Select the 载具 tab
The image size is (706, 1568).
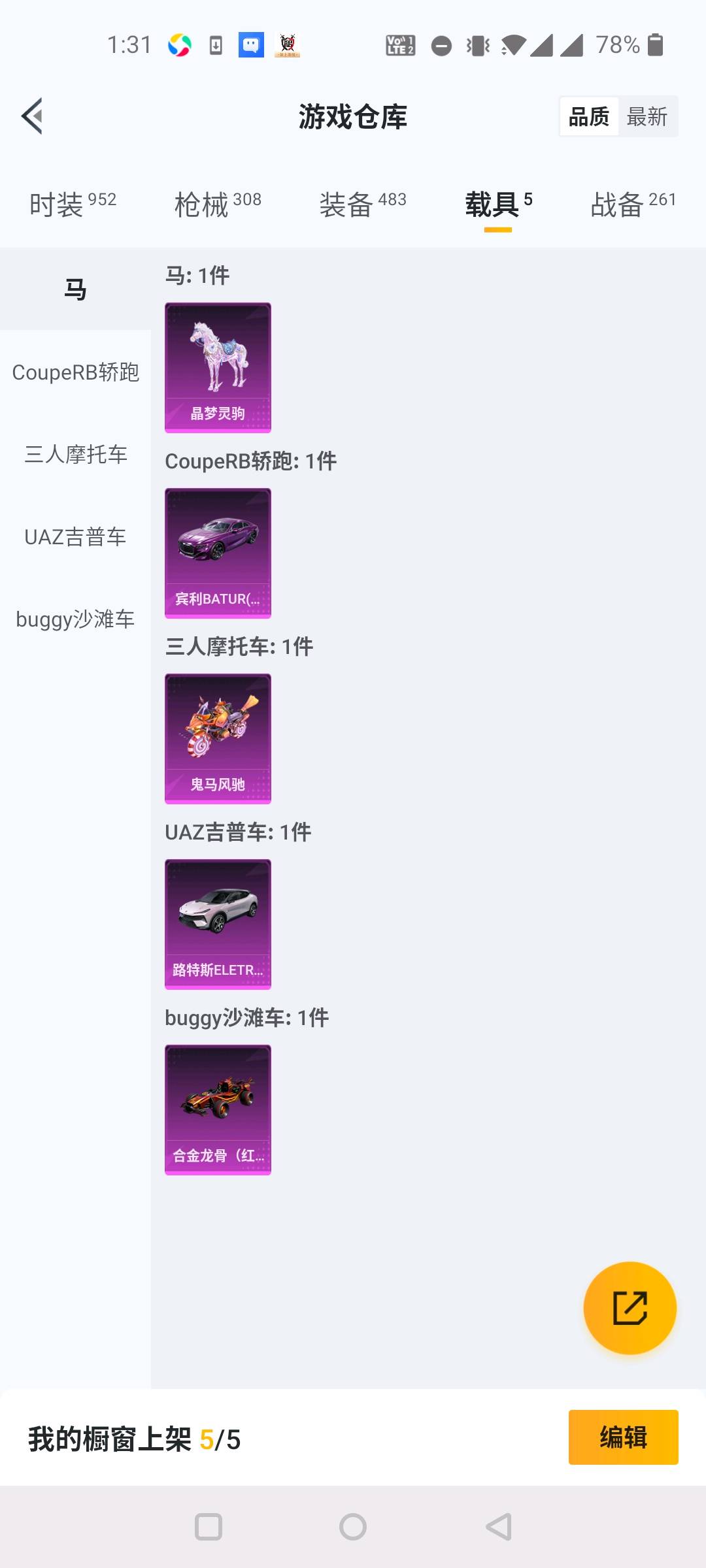click(498, 204)
